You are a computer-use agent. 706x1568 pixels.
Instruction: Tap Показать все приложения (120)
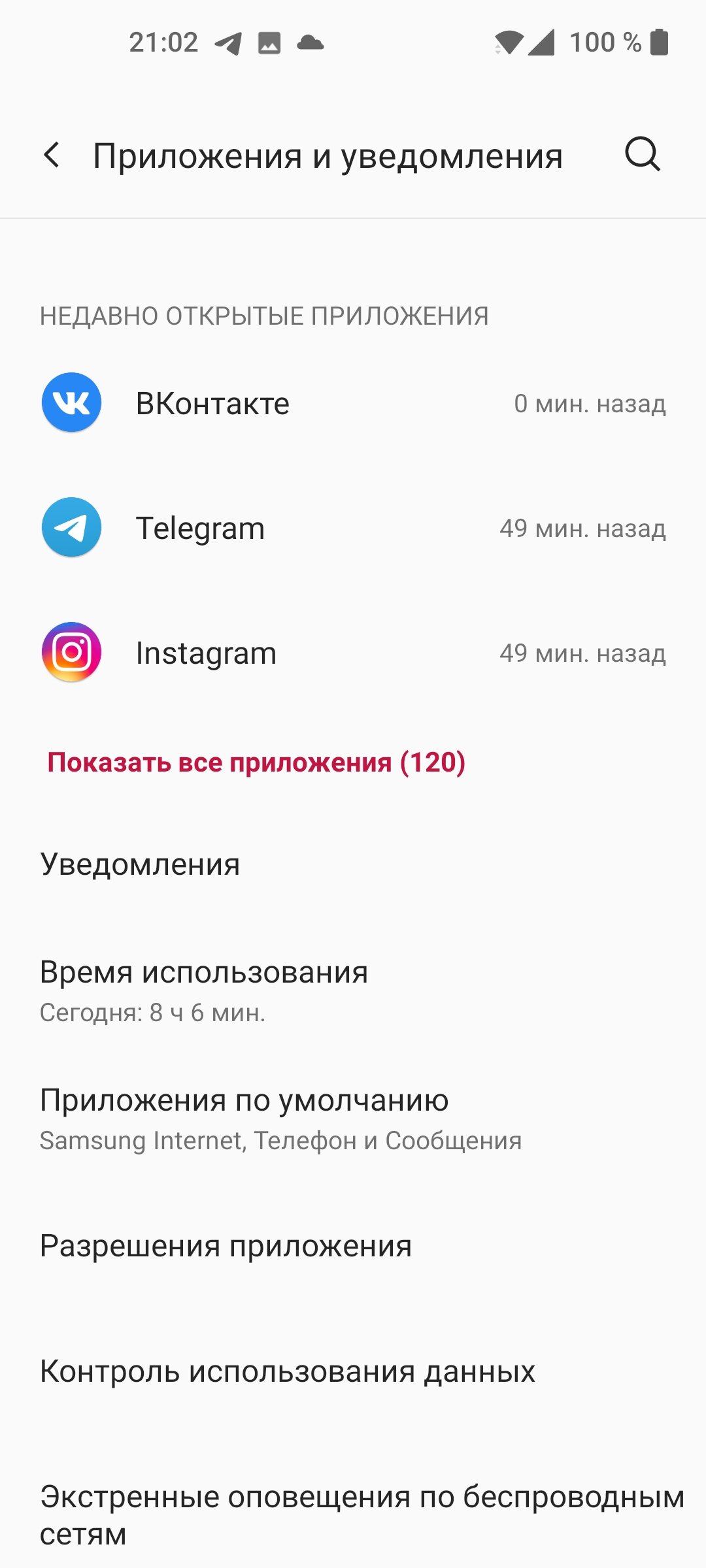pos(256,762)
